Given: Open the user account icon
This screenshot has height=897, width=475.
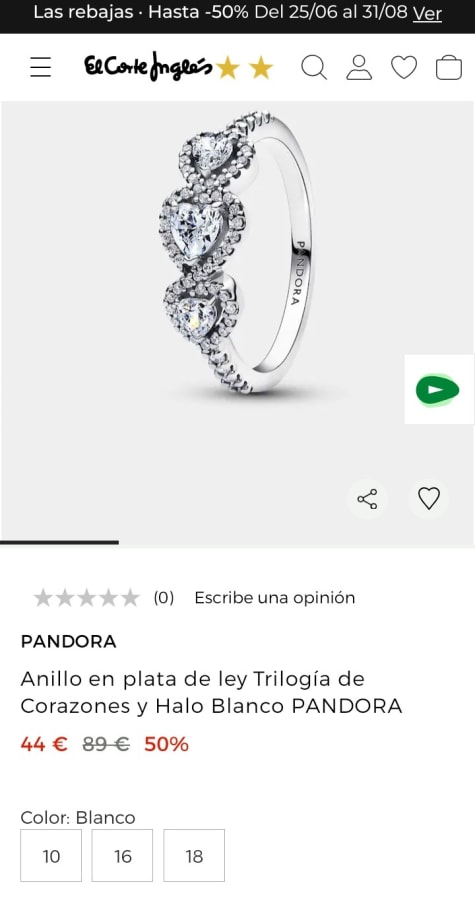Looking at the screenshot, I should pyautogui.click(x=359, y=68).
